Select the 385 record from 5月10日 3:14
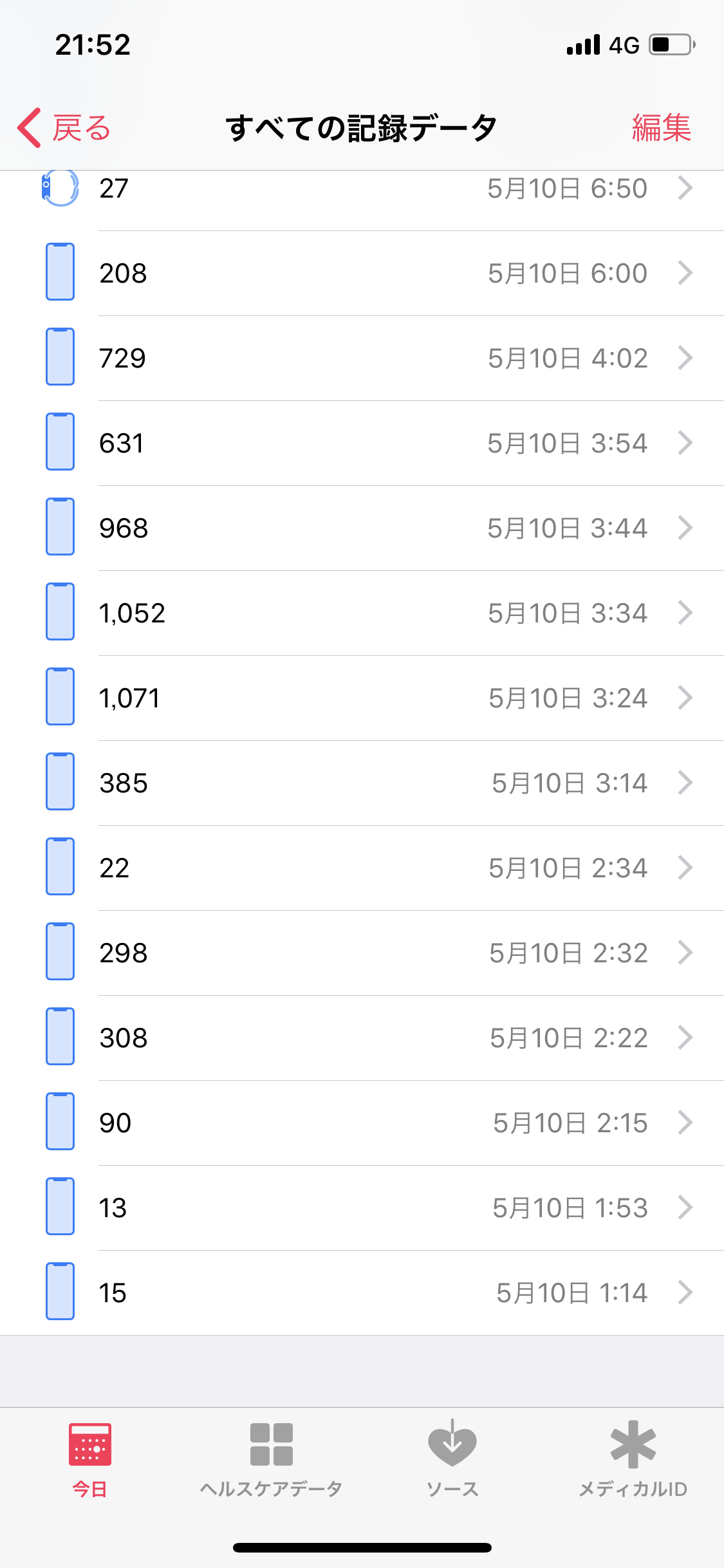The height and width of the screenshot is (1568, 724). tap(362, 783)
